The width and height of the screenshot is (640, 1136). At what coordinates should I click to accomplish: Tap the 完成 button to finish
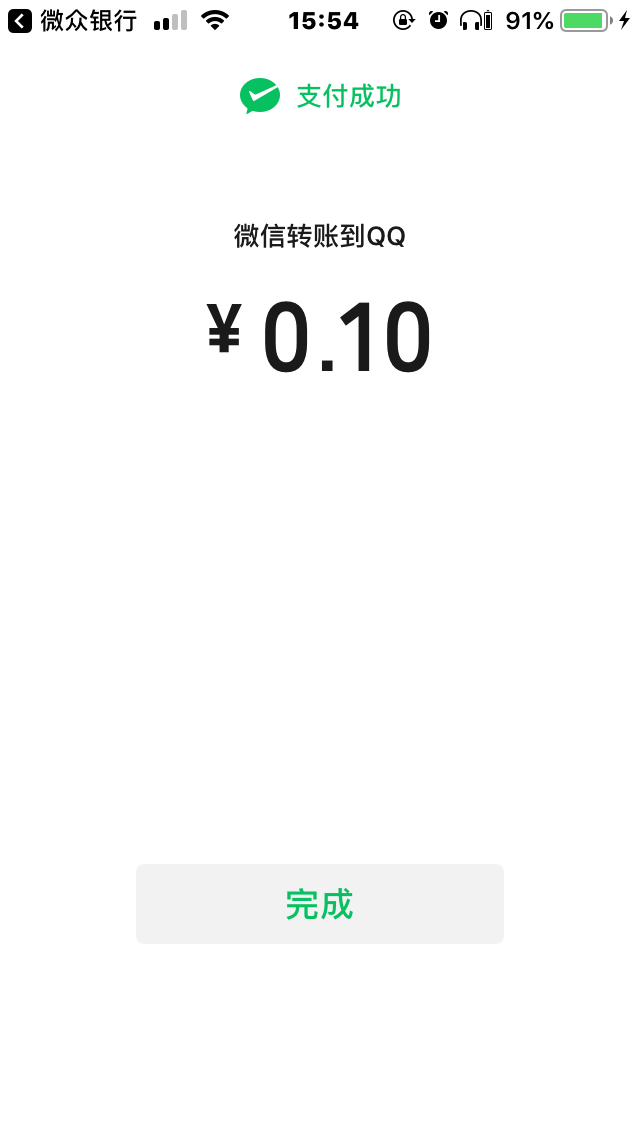pyautogui.click(x=320, y=903)
